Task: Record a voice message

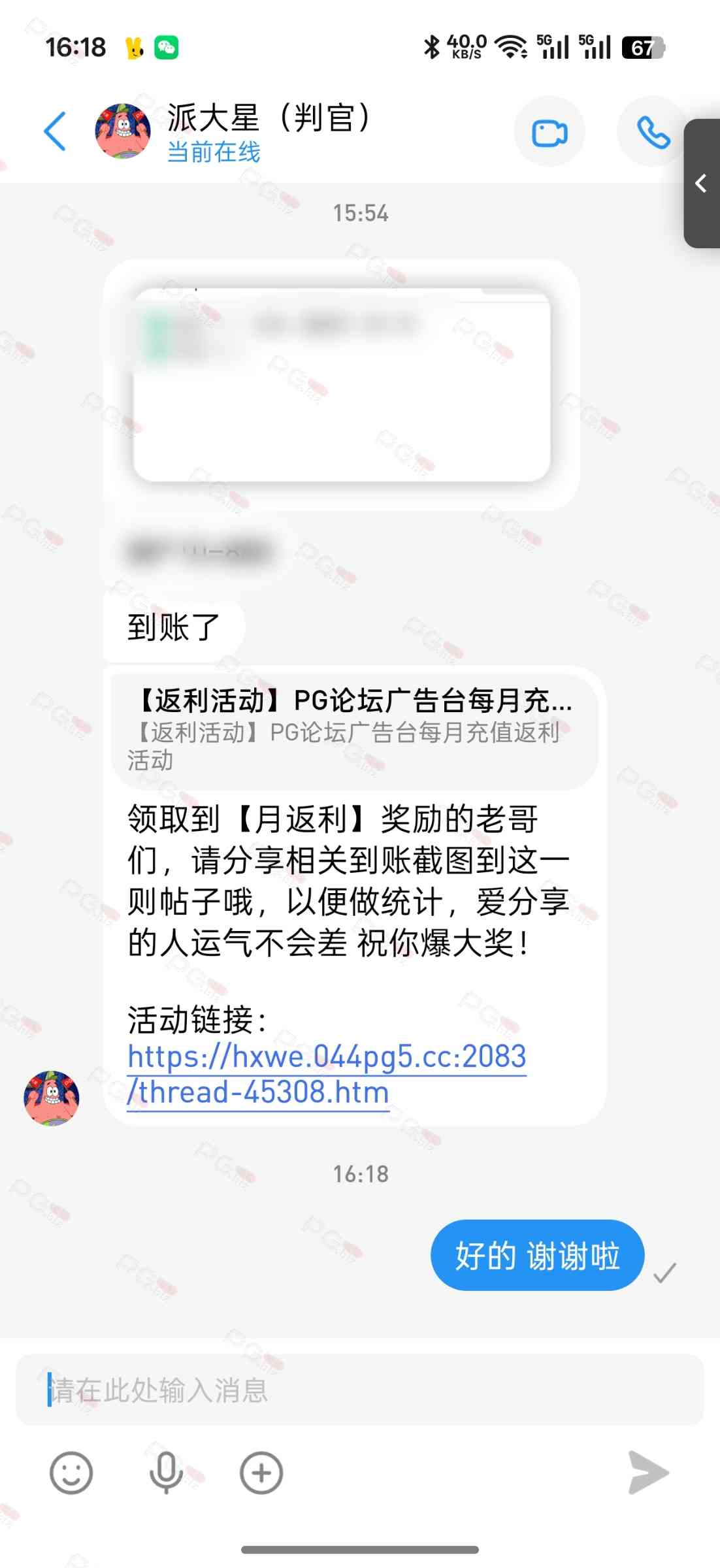Action: pyautogui.click(x=166, y=1473)
